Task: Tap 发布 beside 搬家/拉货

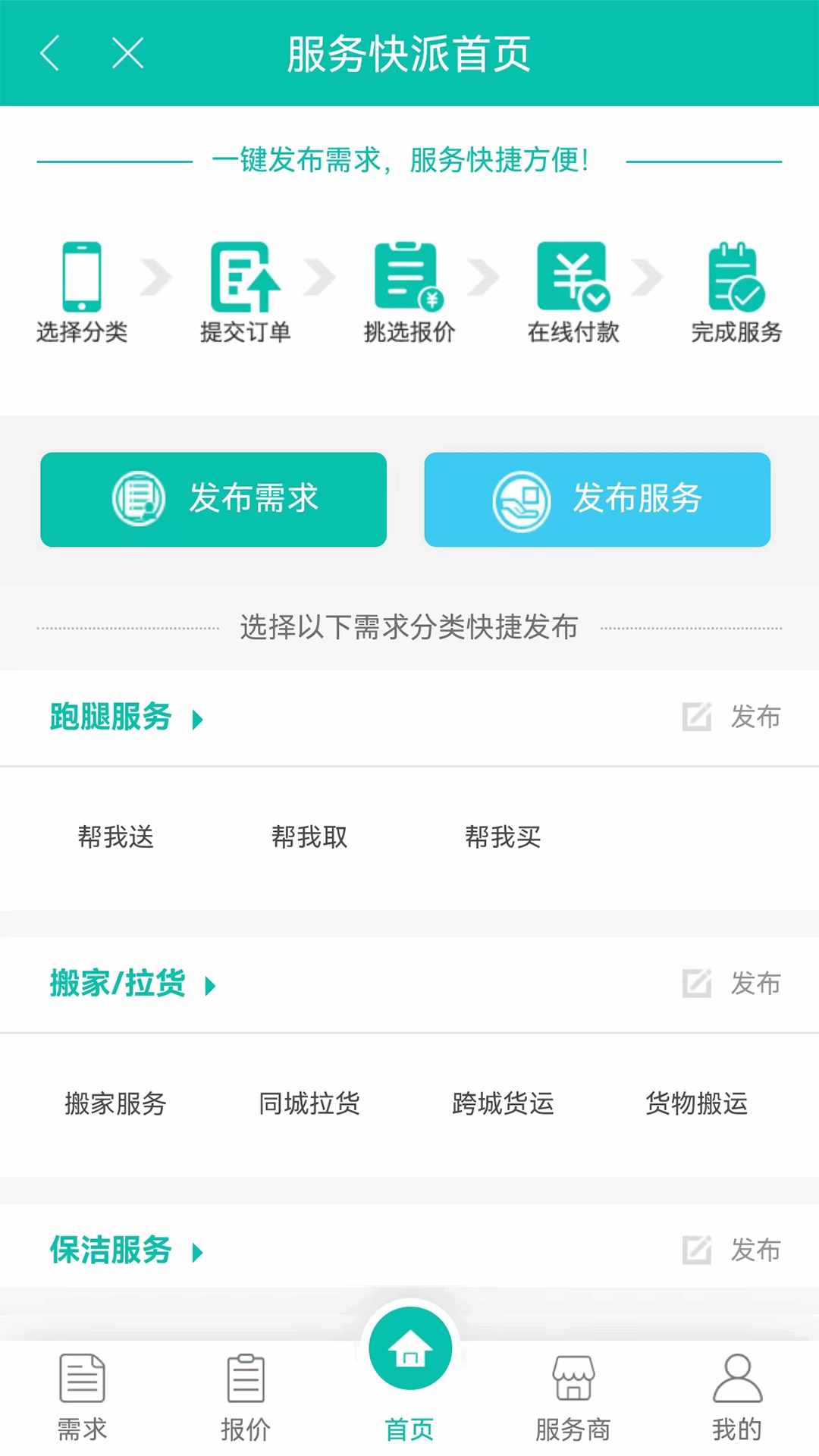Action: tap(733, 984)
